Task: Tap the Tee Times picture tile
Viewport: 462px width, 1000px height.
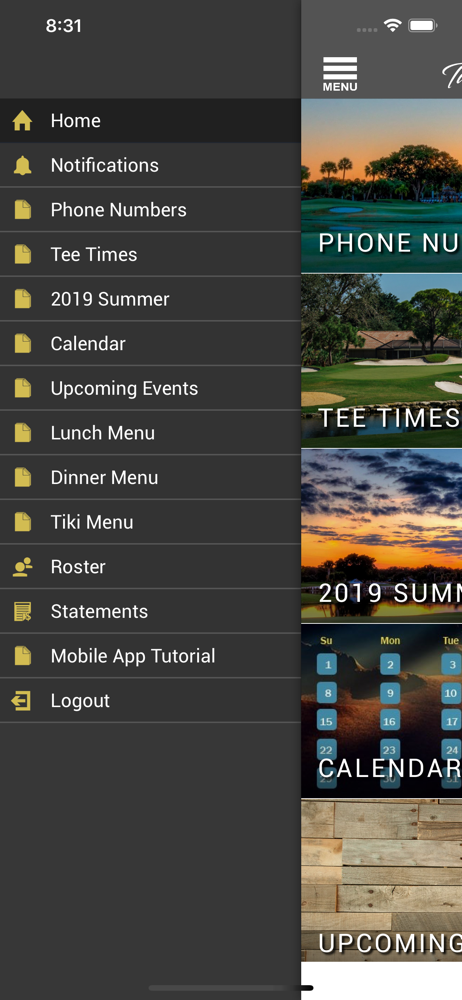Action: click(382, 361)
